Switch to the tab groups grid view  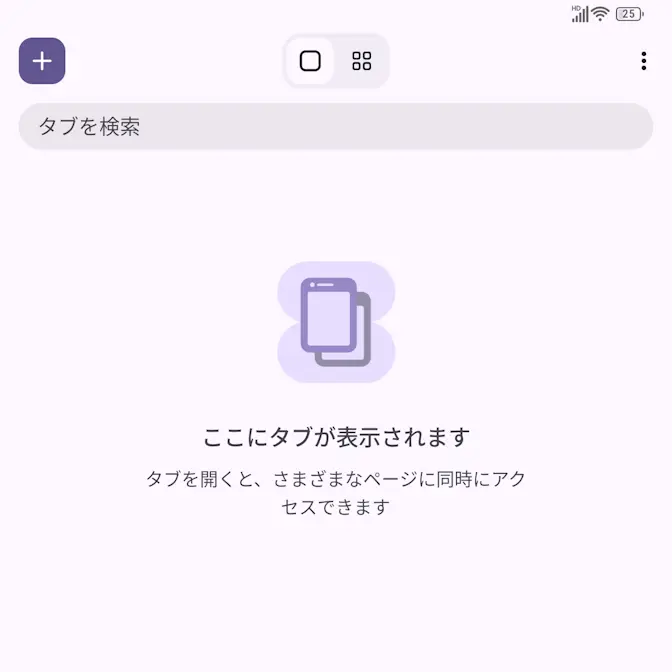click(x=362, y=61)
